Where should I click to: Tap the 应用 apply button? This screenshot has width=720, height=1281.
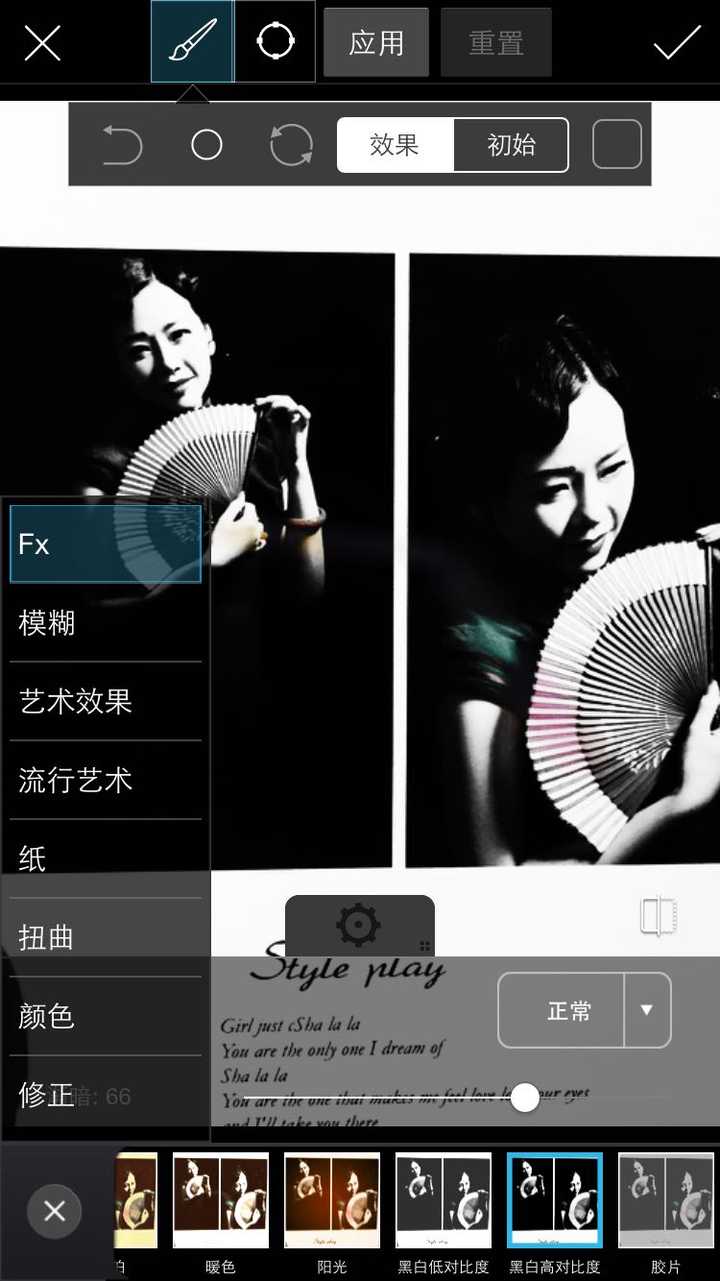[376, 43]
